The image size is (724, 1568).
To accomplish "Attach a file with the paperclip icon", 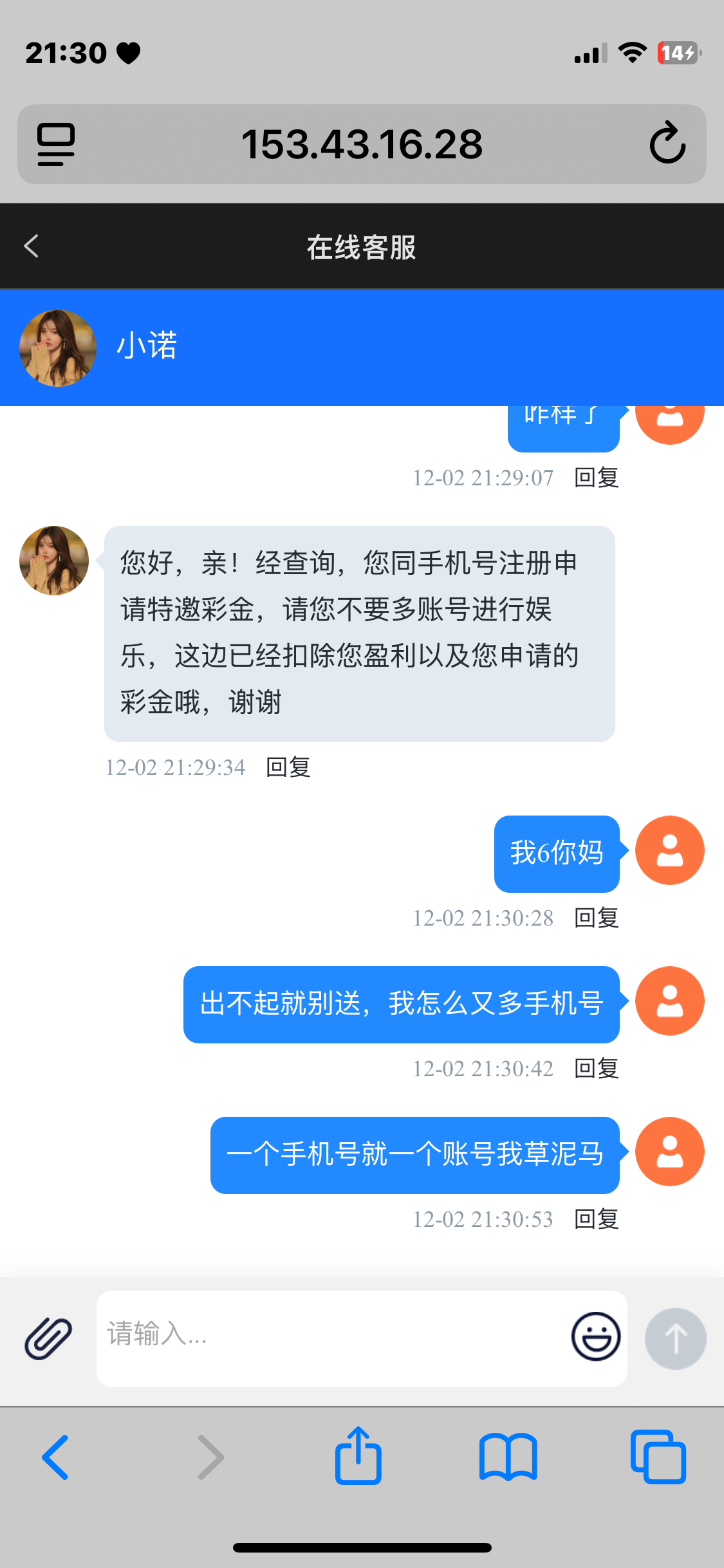I will (x=48, y=1338).
